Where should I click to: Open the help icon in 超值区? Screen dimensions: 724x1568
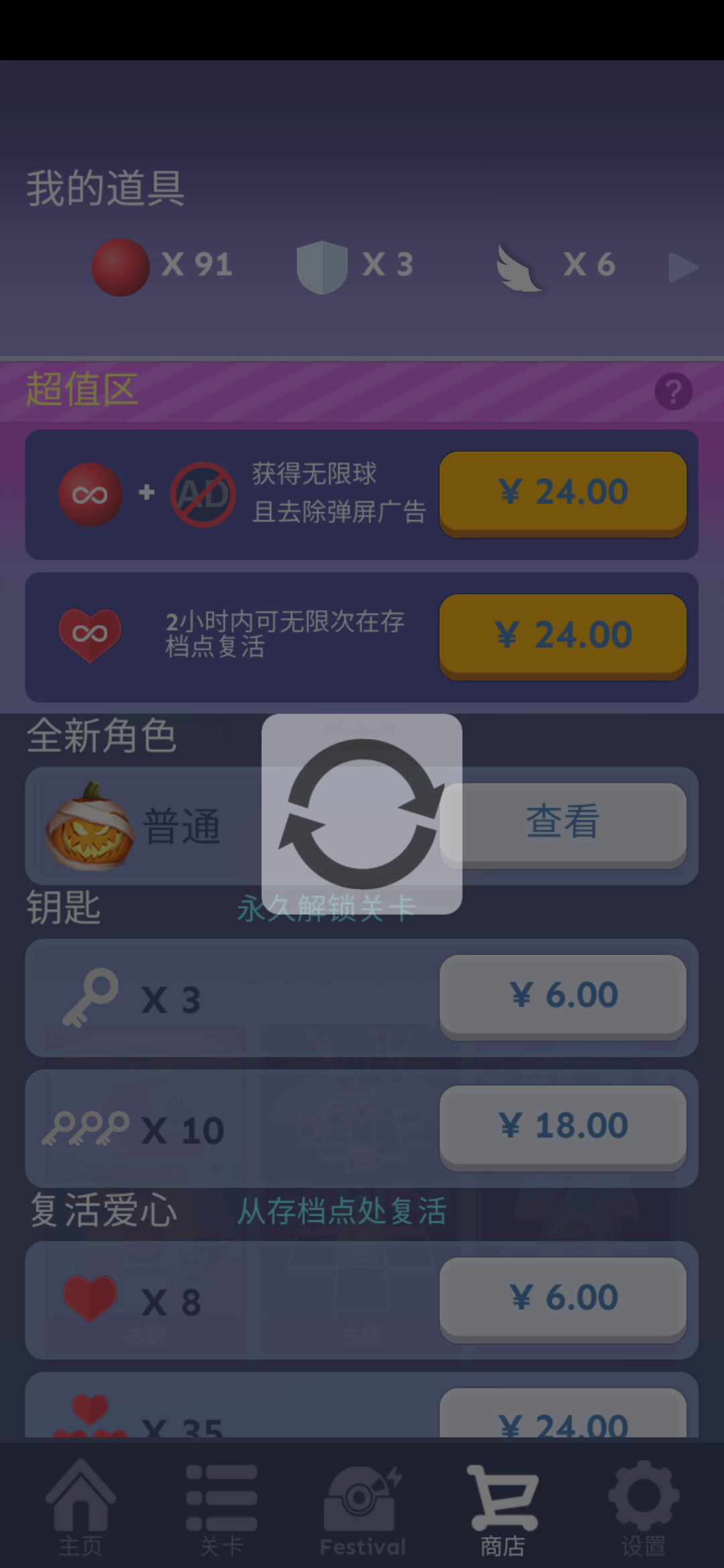click(673, 391)
